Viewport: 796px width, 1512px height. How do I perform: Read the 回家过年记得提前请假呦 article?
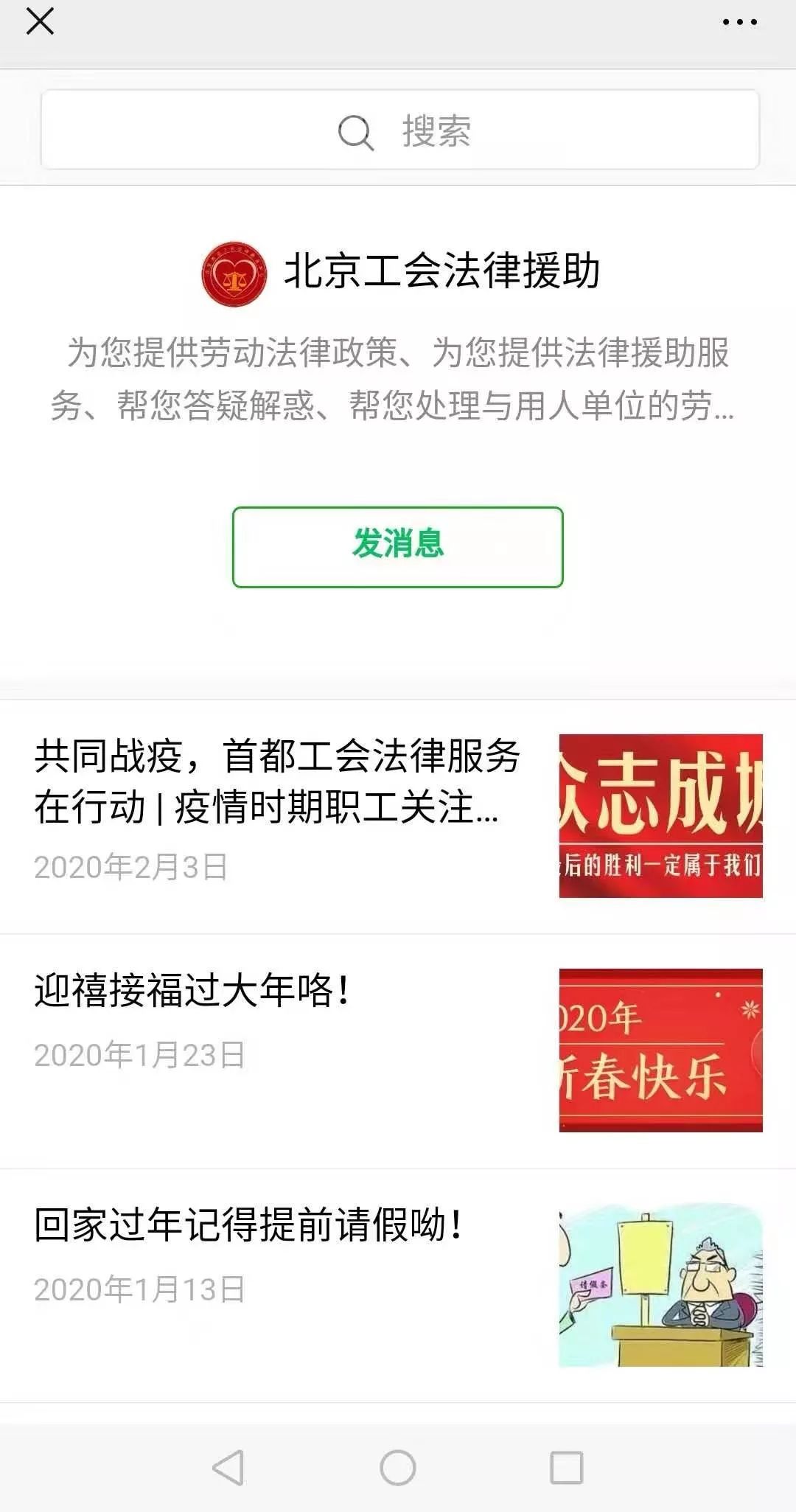(x=249, y=1225)
